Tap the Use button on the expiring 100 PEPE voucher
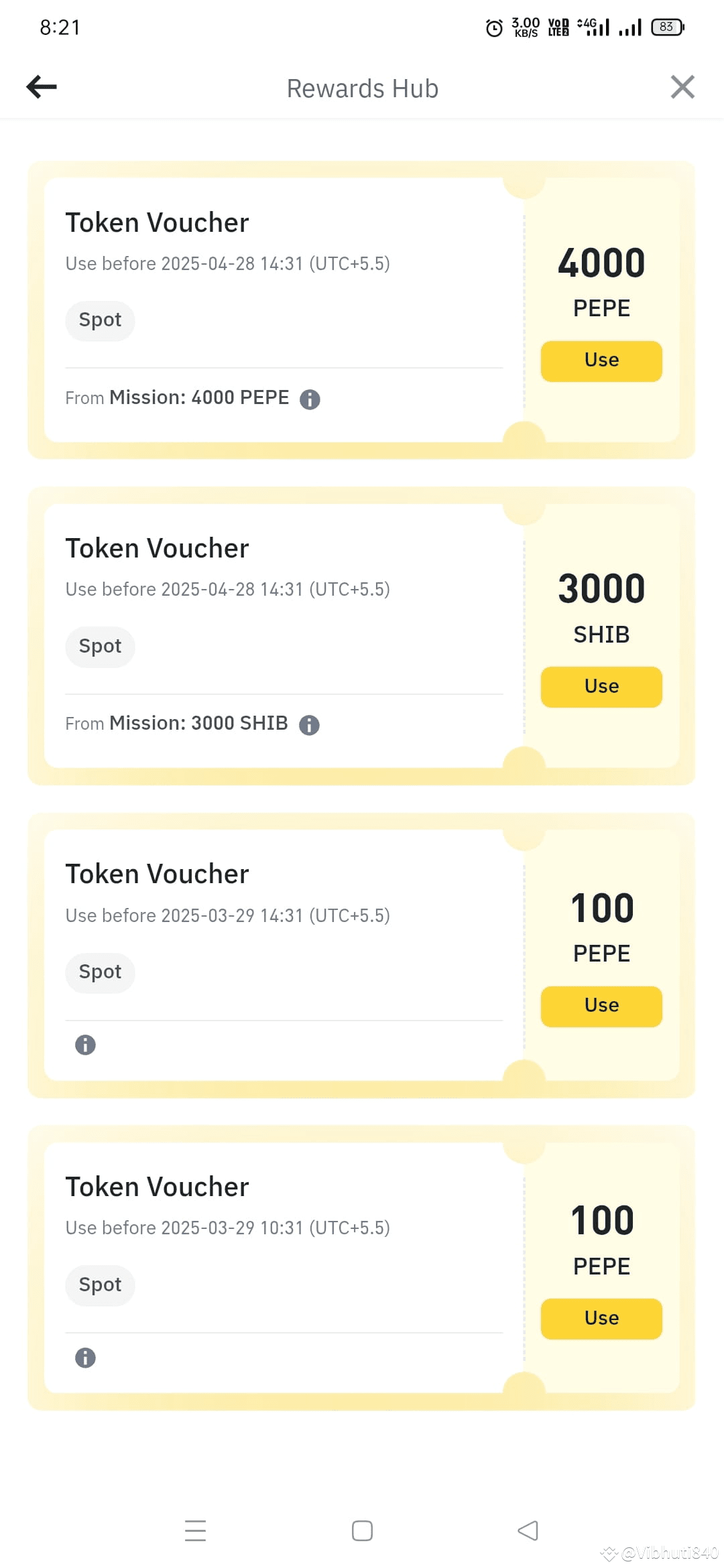The image size is (724, 1568). point(601,1318)
